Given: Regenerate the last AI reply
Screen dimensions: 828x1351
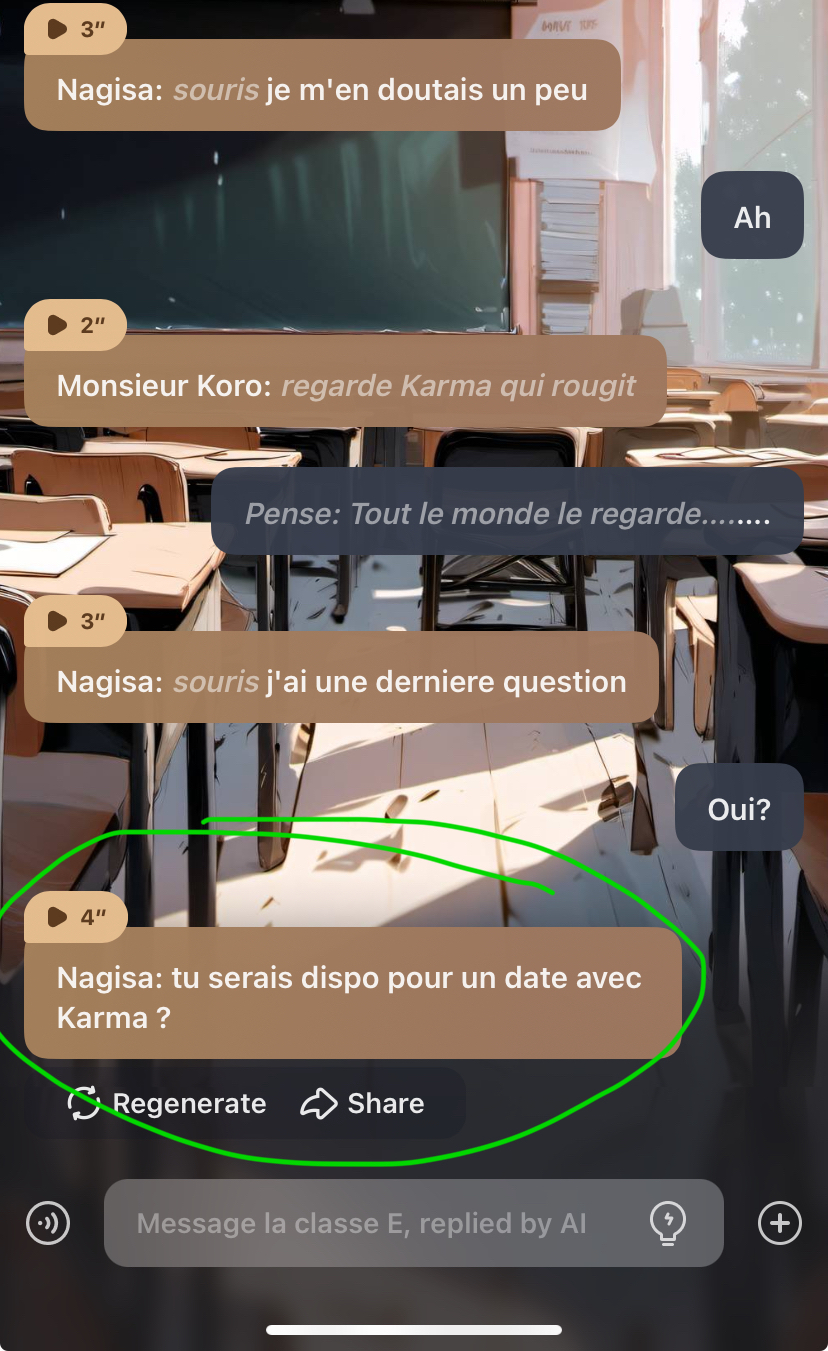Looking at the screenshot, I should click(x=167, y=1103).
